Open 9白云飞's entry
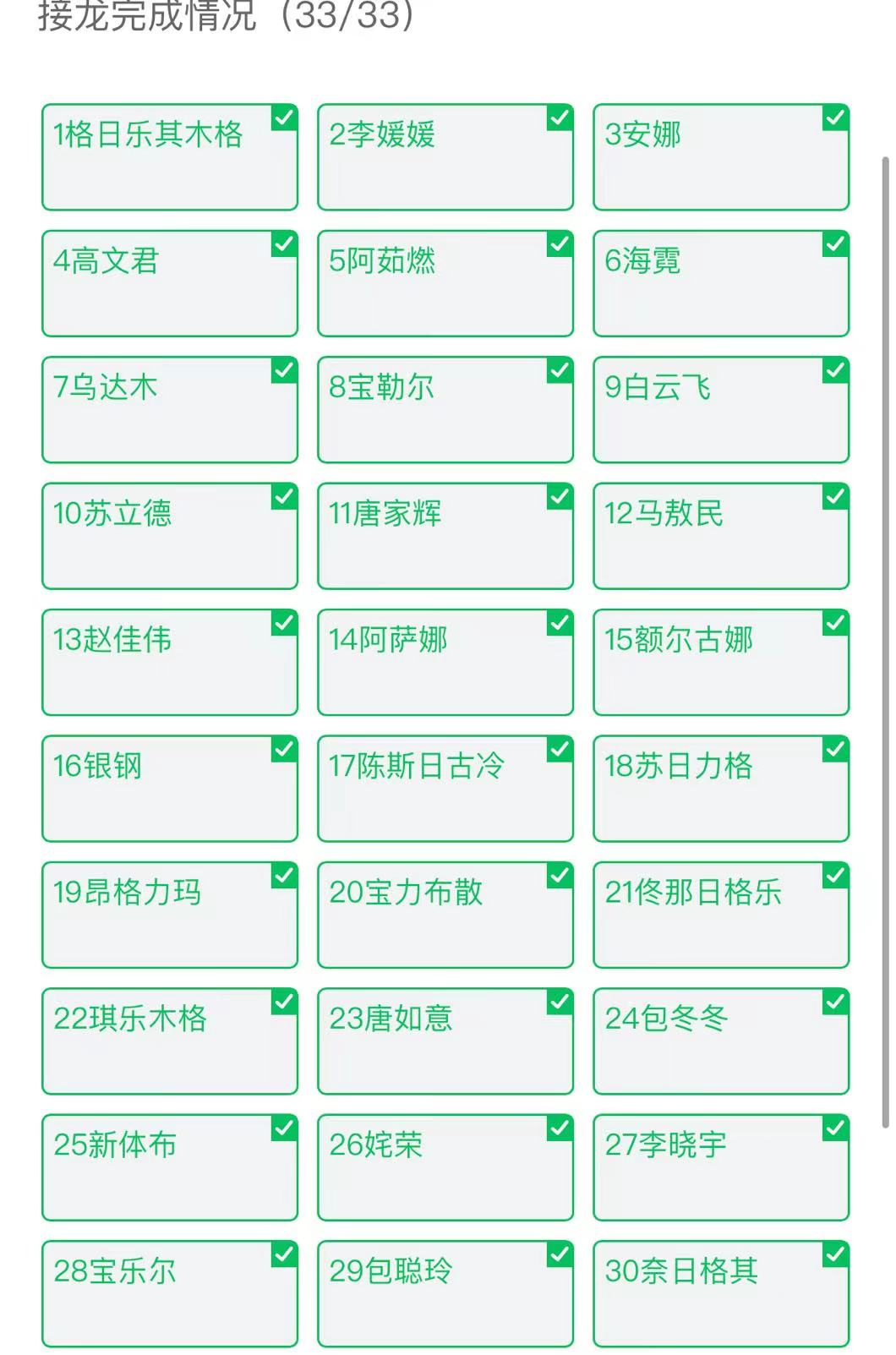Viewport: 896px width, 1355px height. [x=720, y=410]
